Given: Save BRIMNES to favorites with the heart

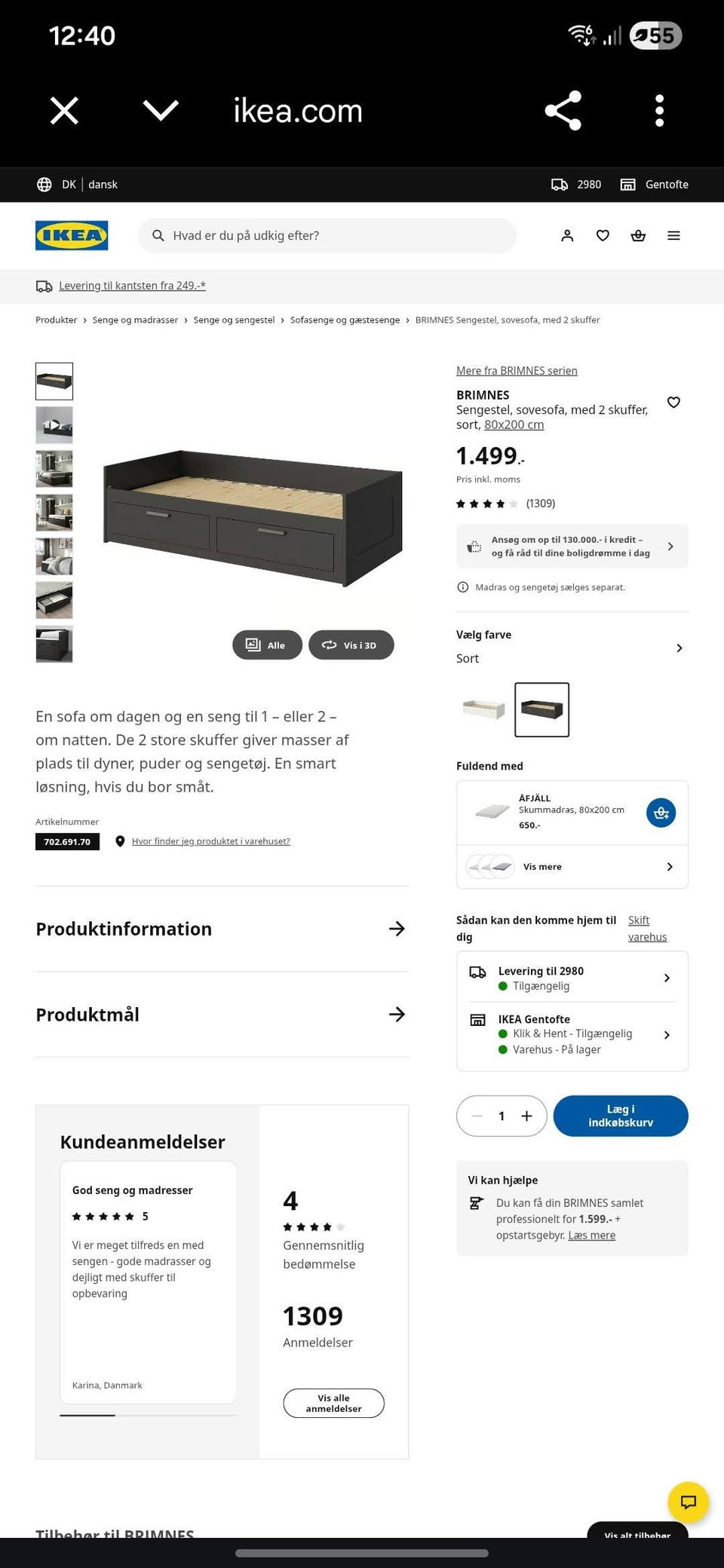Looking at the screenshot, I should 673,403.
